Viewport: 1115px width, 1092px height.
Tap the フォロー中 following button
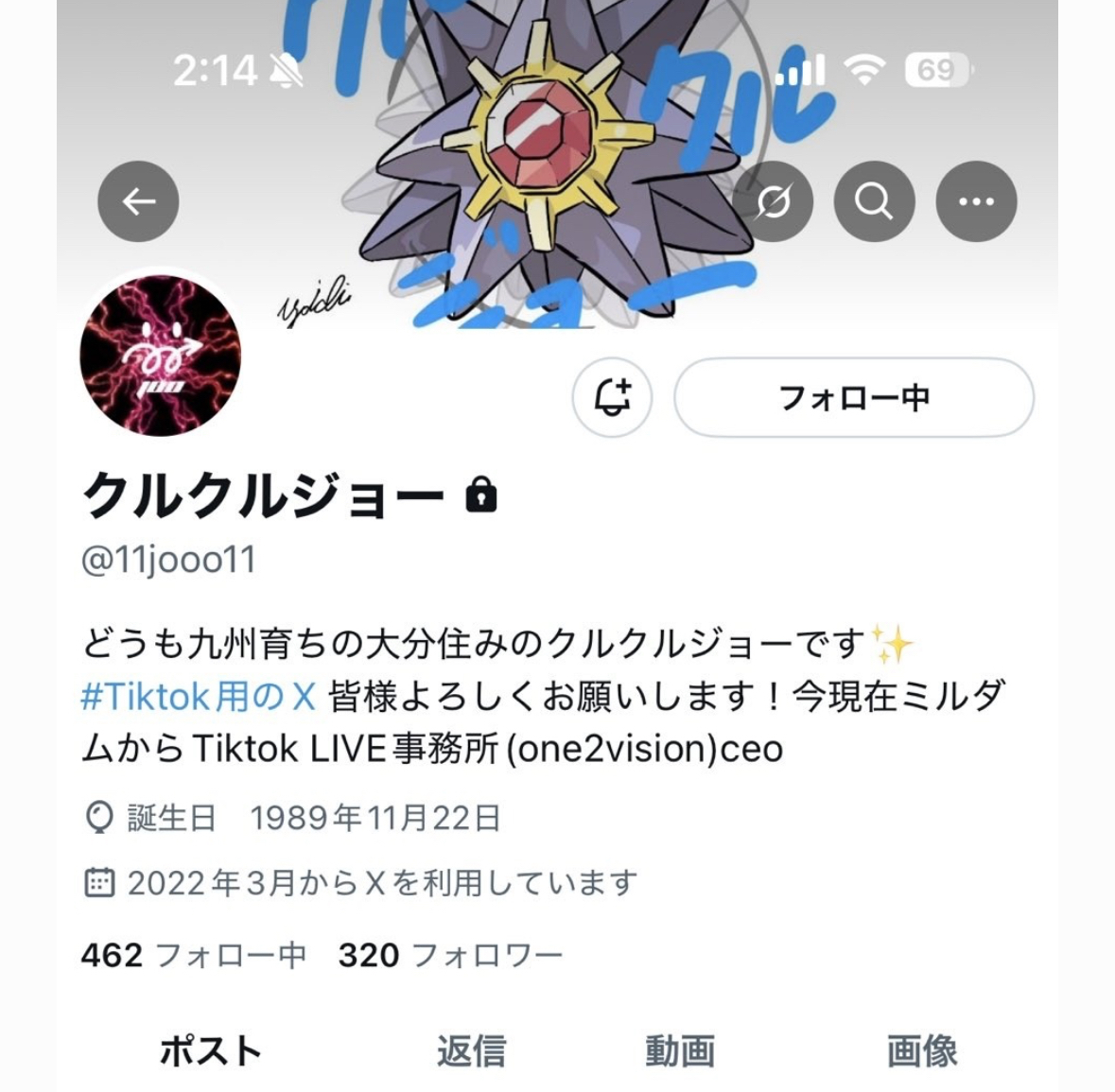coord(853,397)
